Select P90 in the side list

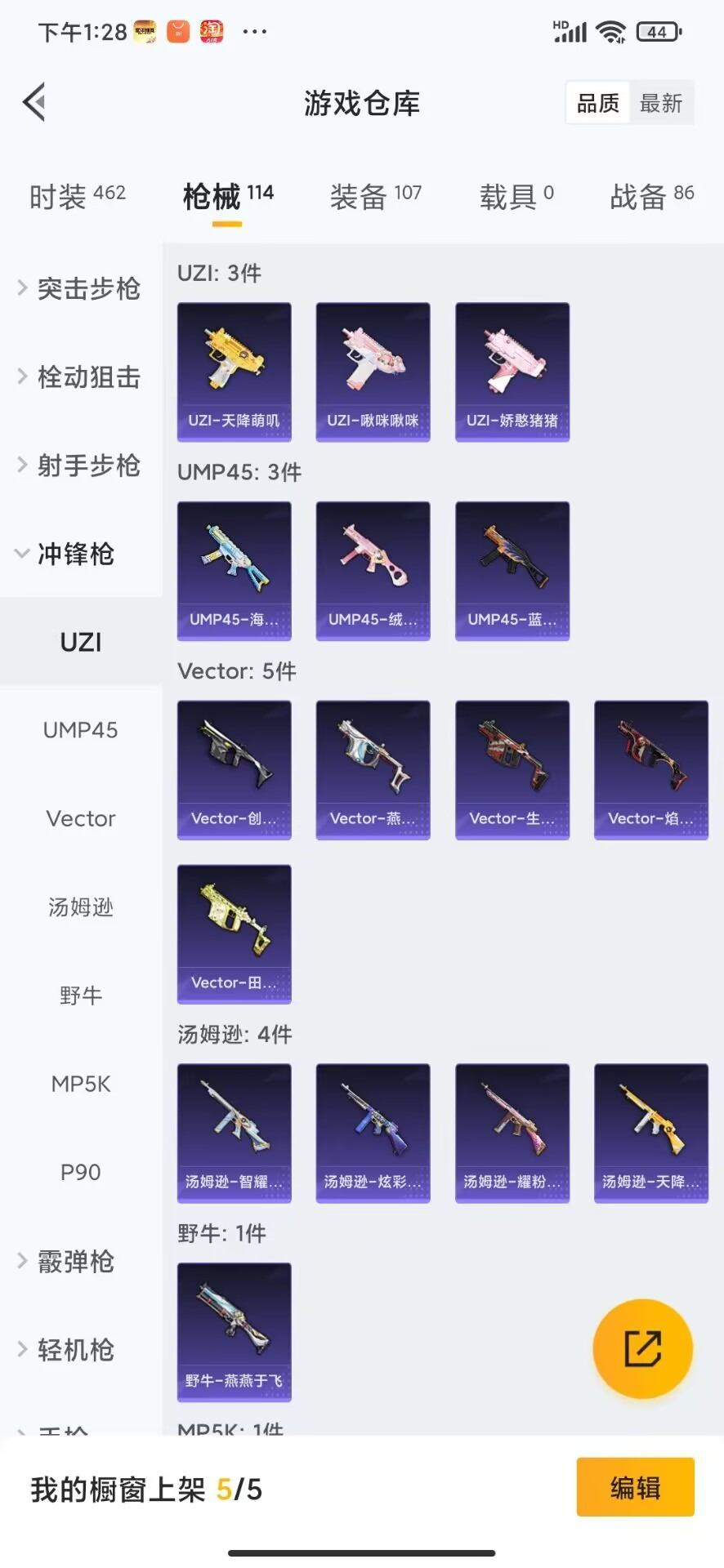pos(80,1172)
